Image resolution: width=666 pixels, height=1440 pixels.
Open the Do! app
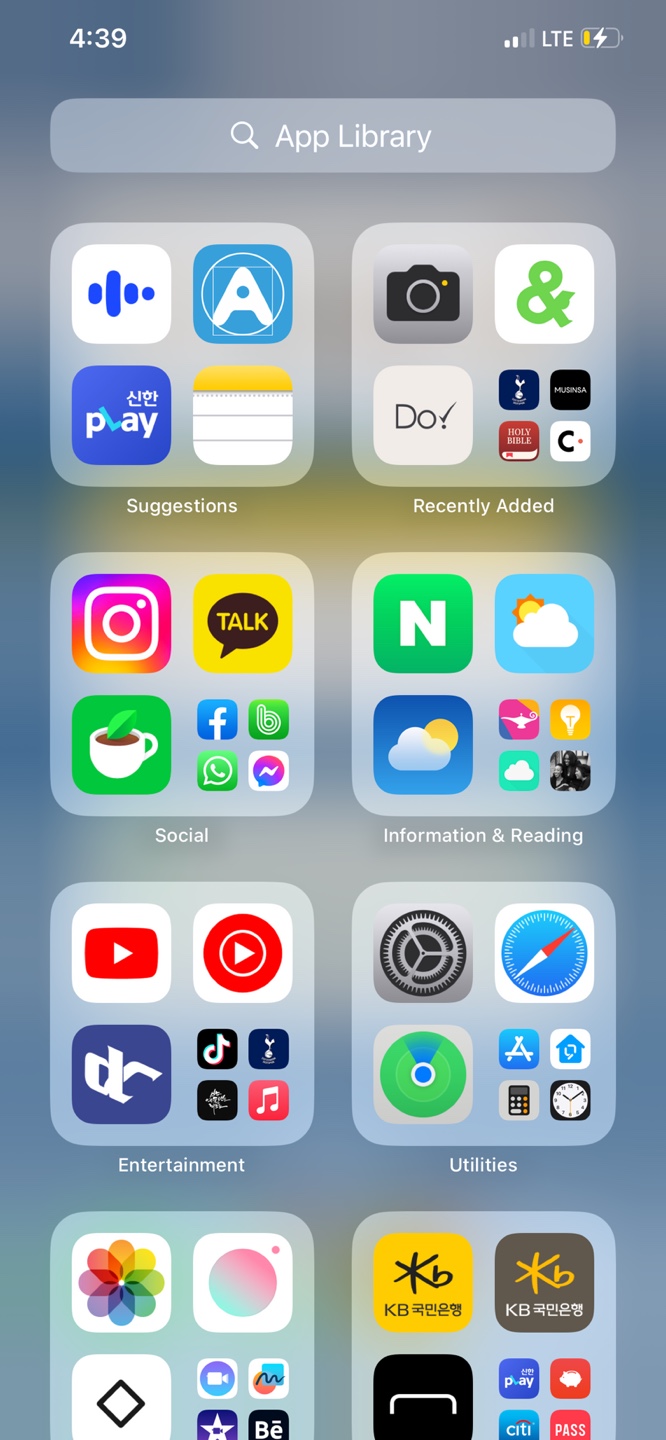click(423, 415)
